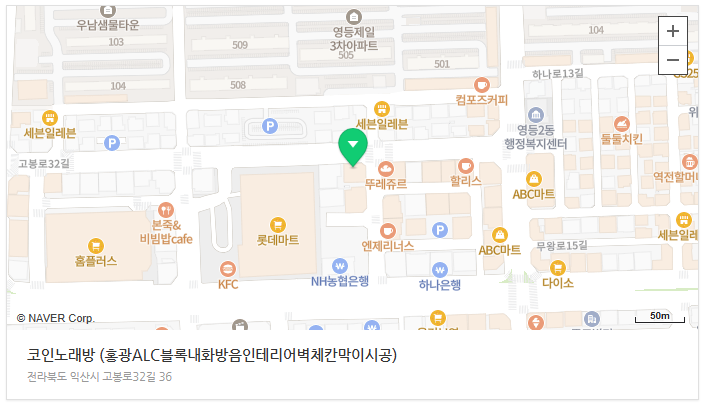Select the NH농협은행 map marker
Viewport: 706px width, 408px height.
coord(340,266)
